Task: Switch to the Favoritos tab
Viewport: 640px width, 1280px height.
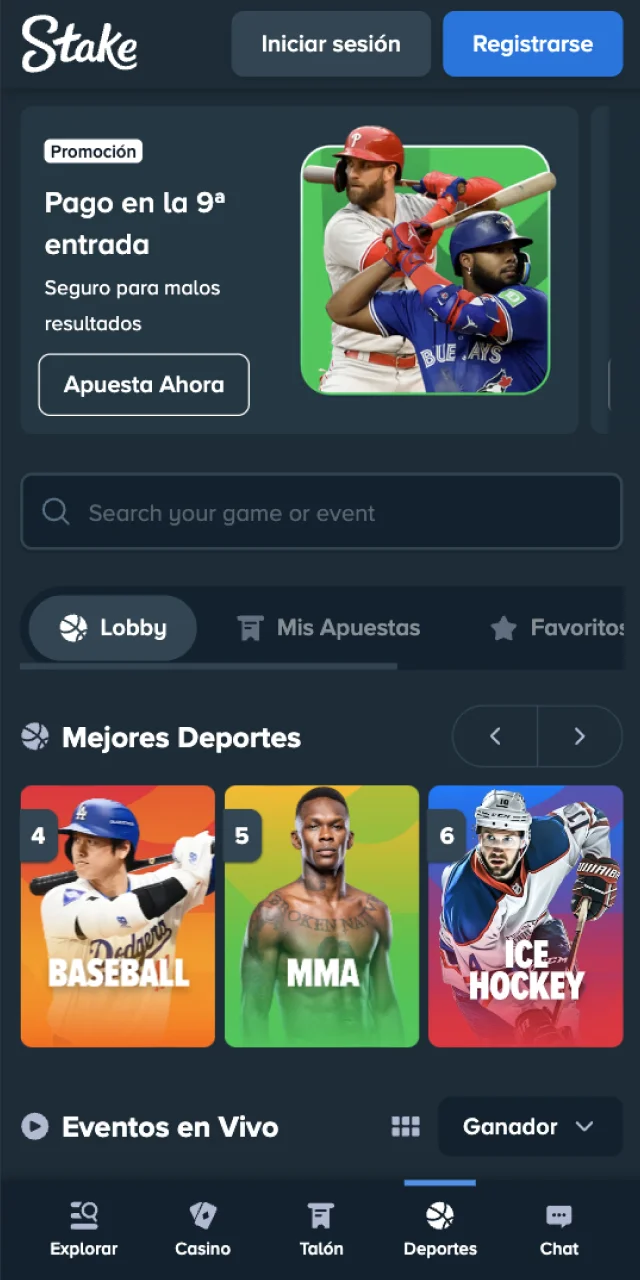Action: coord(557,628)
